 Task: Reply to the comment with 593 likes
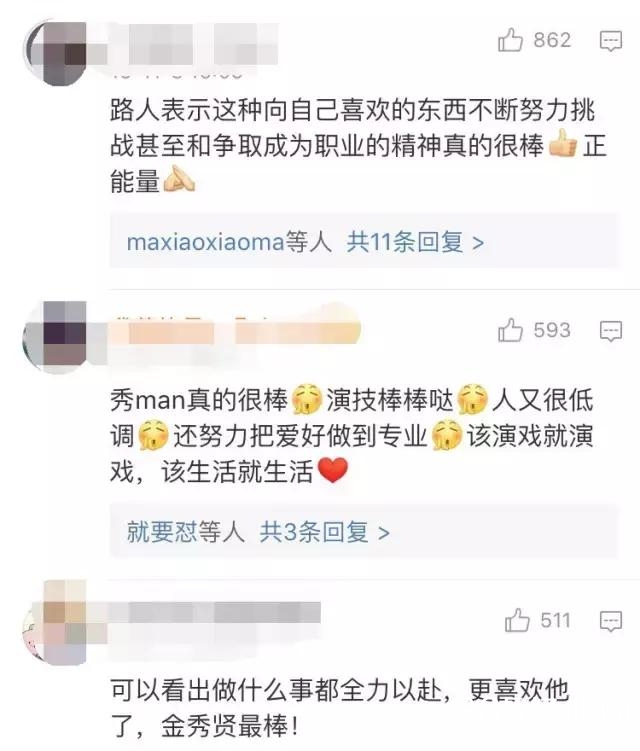[x=610, y=331]
